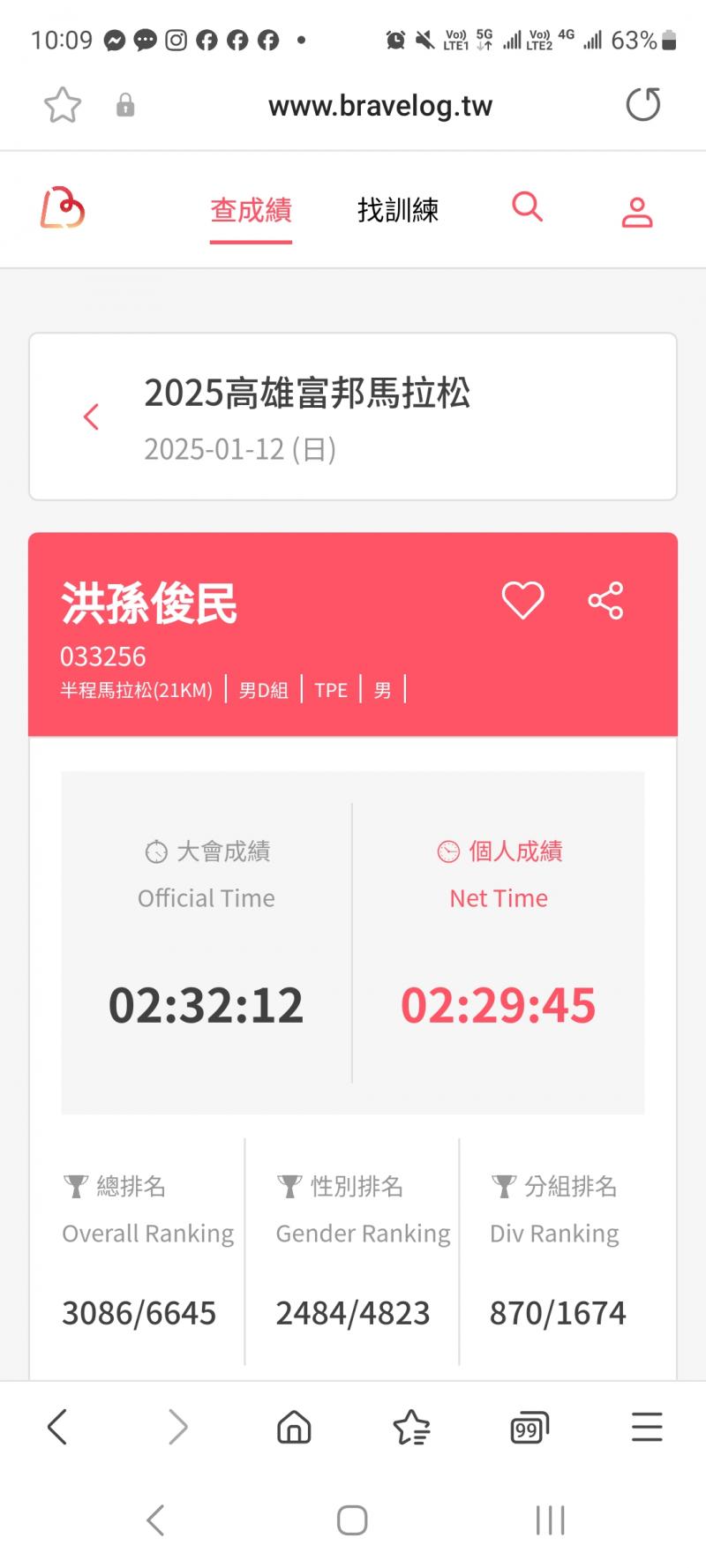The width and height of the screenshot is (706, 1568).
Task: Tap the system home button
Action: (352, 1519)
